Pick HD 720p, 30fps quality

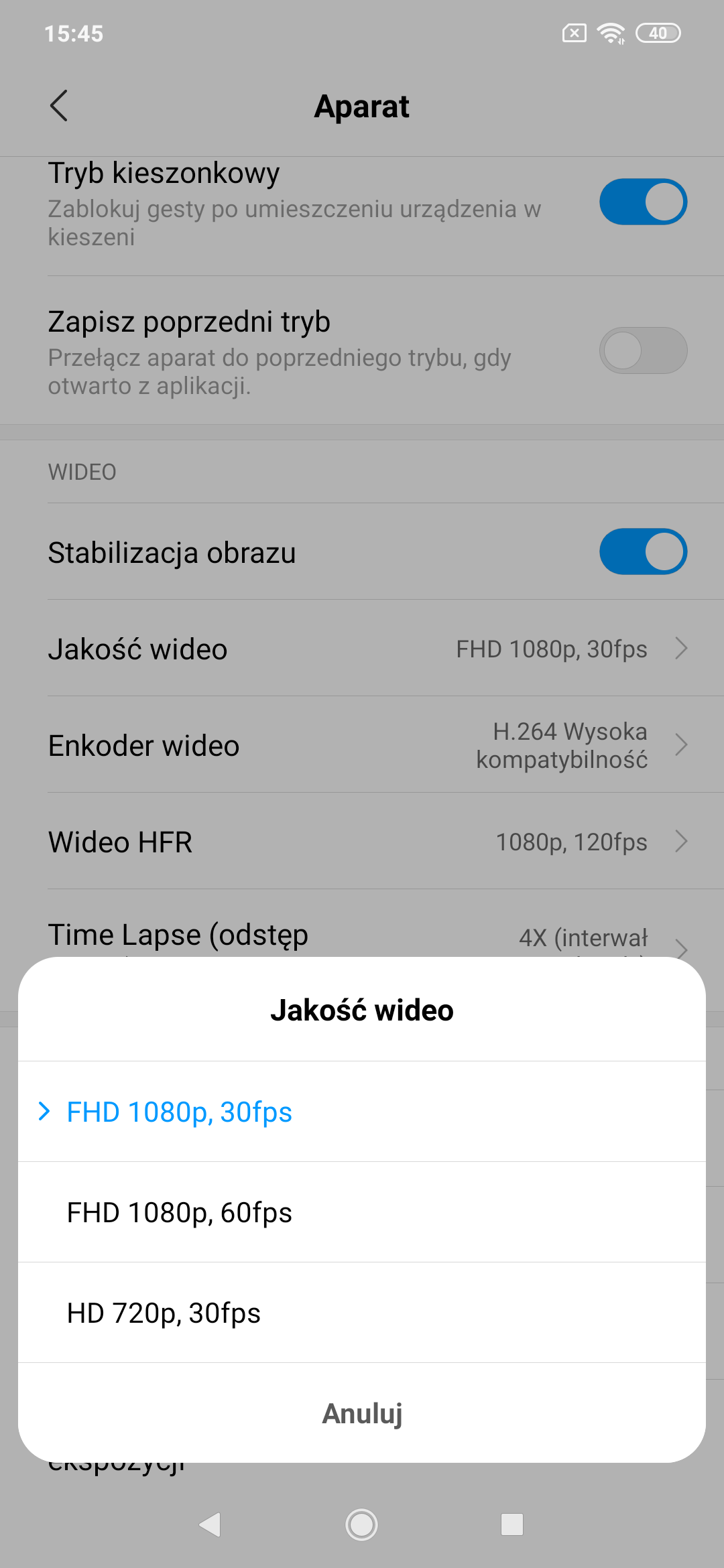362,1313
